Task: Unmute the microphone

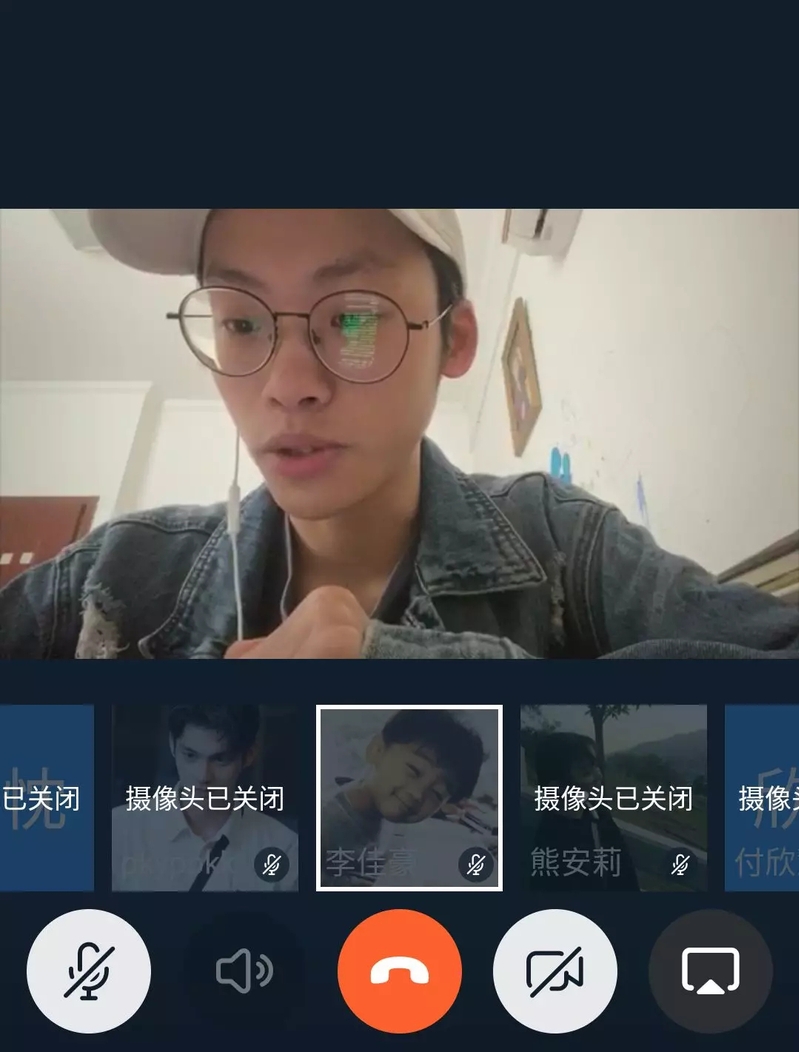Action: (88, 971)
